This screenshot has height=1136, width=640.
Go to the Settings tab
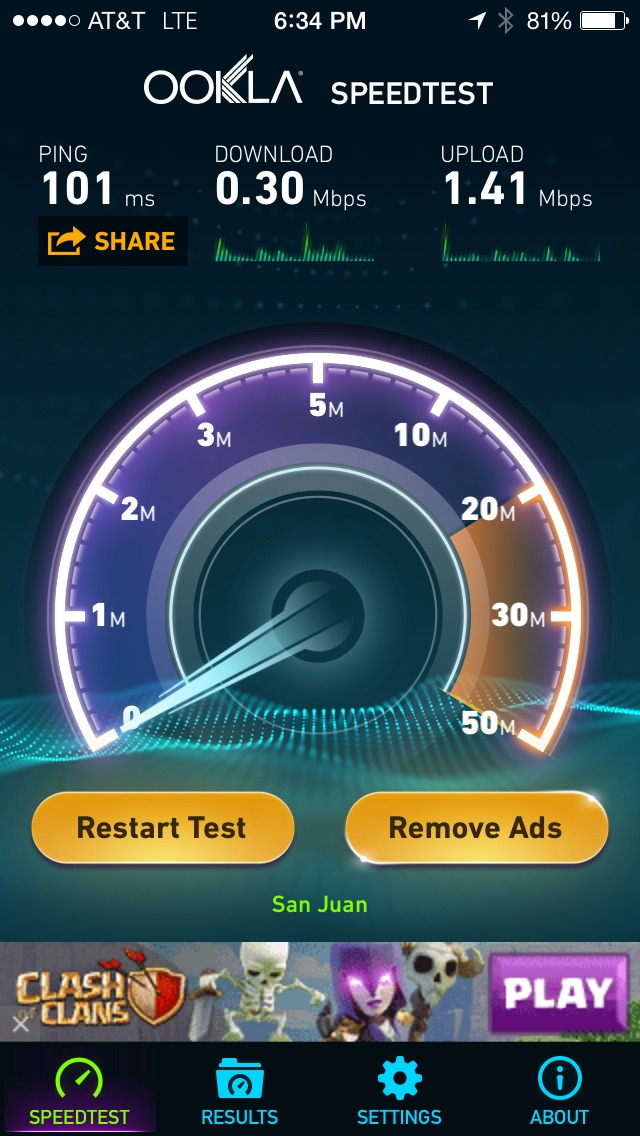coord(399,1092)
